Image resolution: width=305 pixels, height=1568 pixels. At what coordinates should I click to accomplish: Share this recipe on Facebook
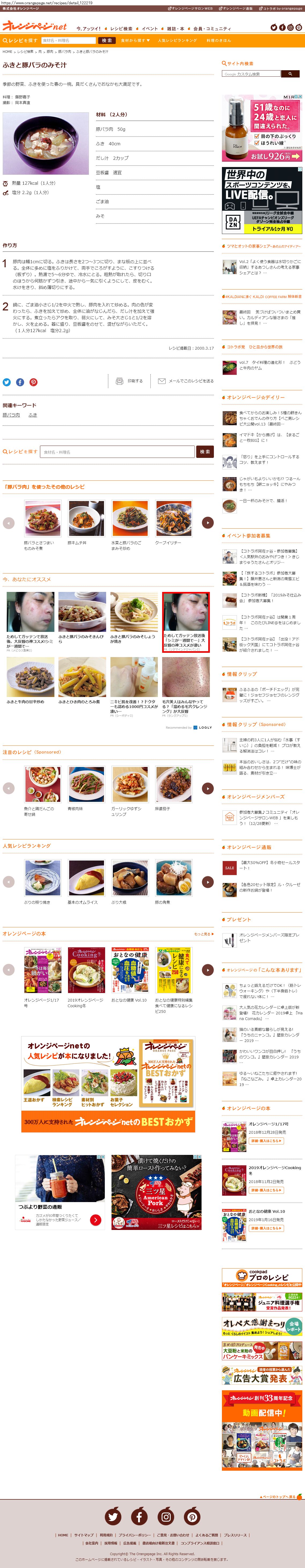click(x=20, y=382)
